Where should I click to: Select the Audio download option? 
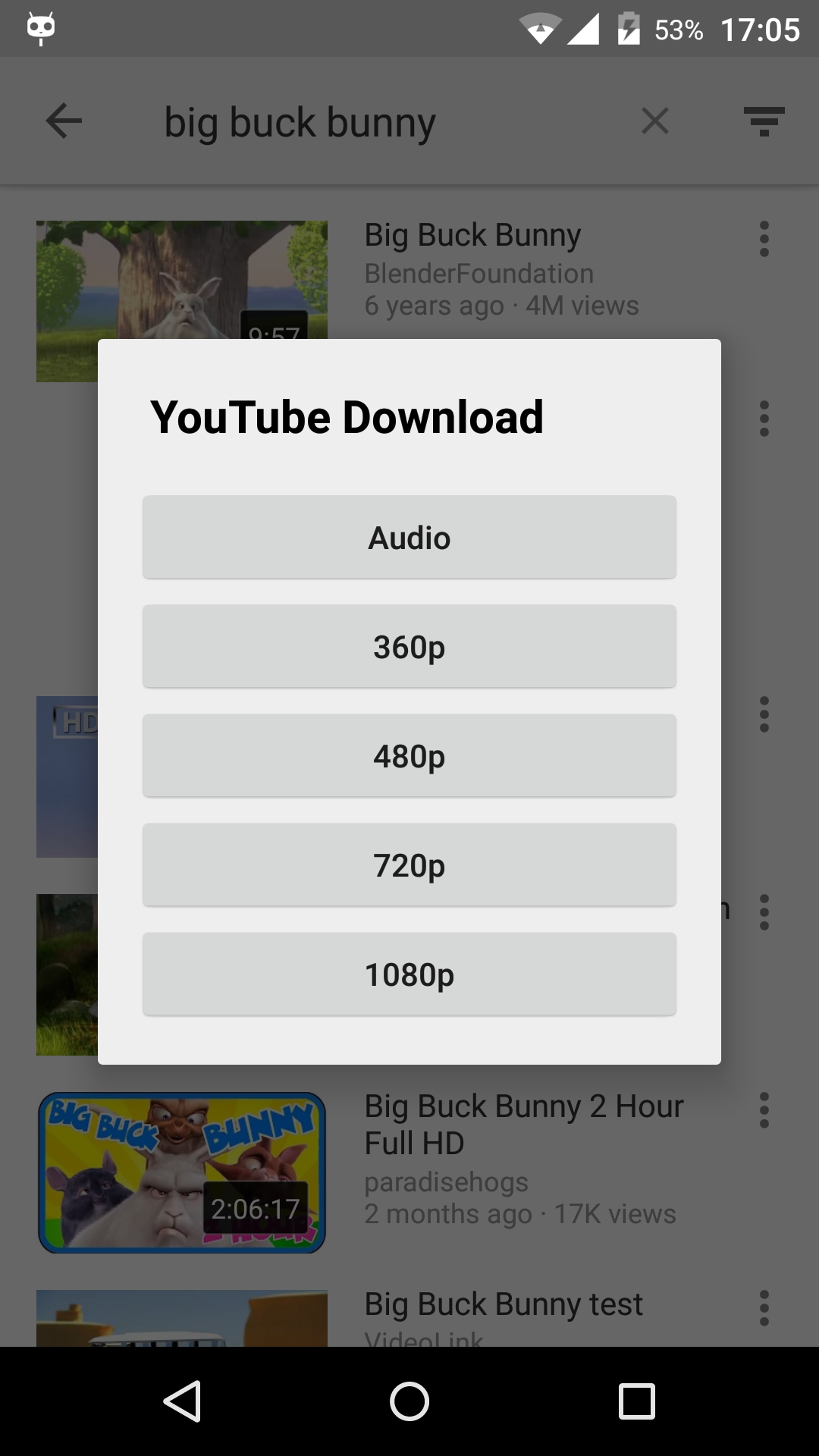point(409,538)
